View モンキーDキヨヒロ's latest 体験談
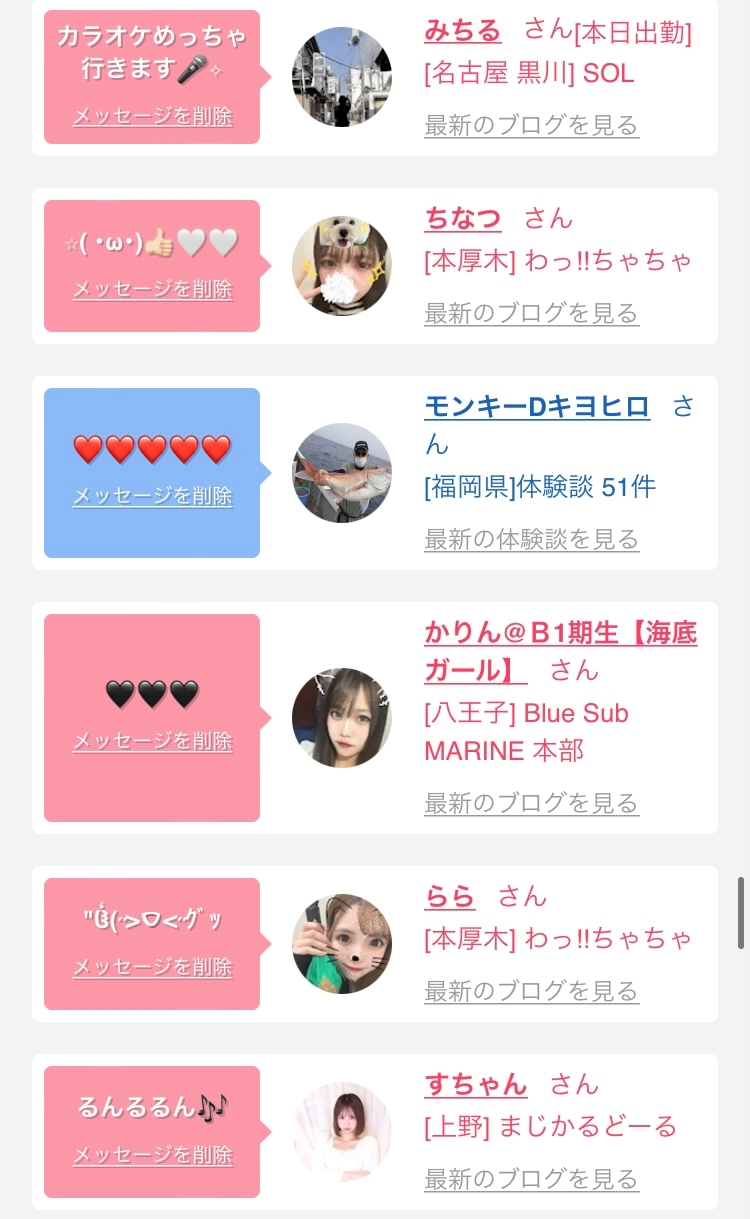 click(531, 539)
